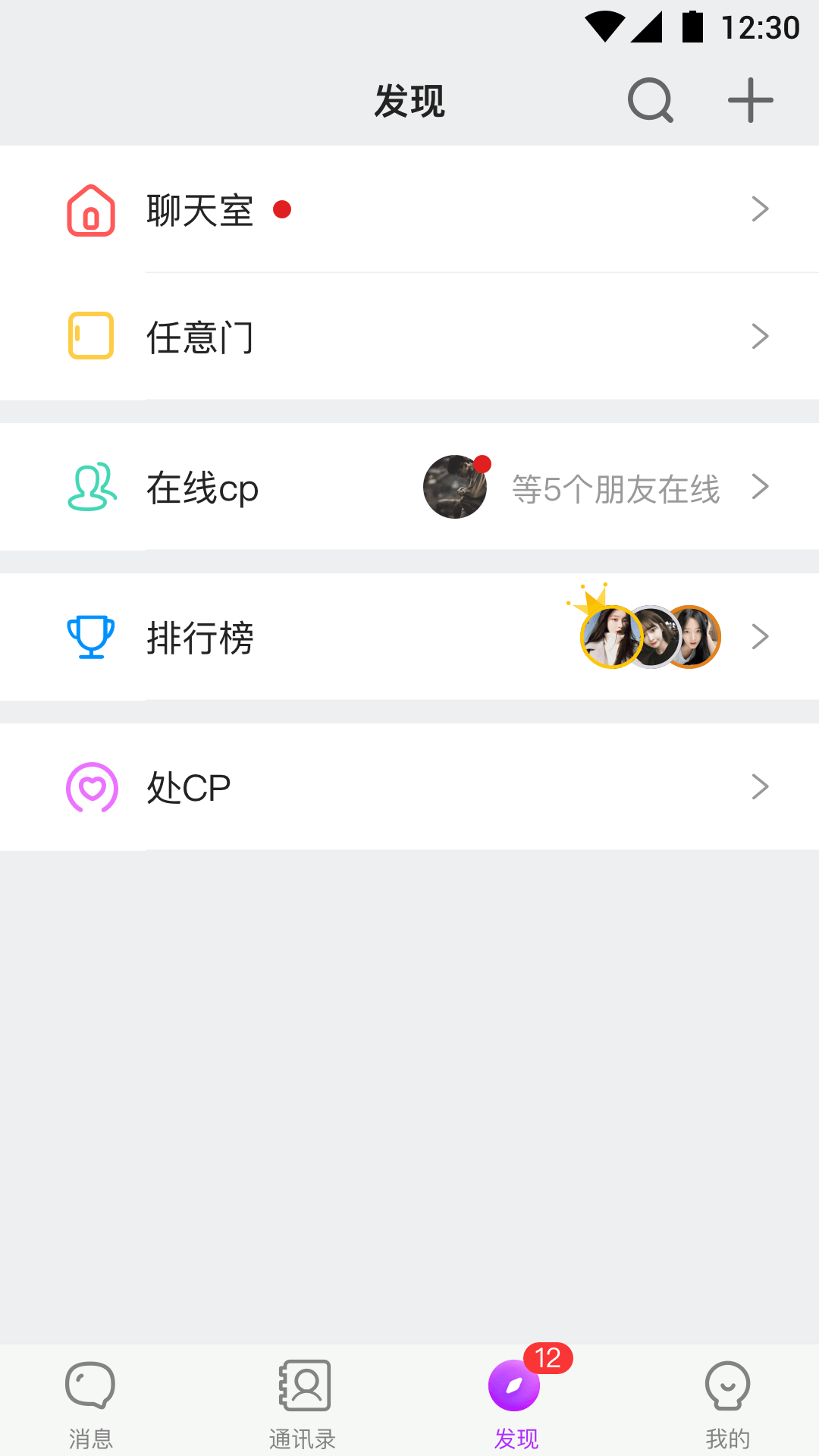Open 排行榜 details with the right arrow

coord(760,637)
